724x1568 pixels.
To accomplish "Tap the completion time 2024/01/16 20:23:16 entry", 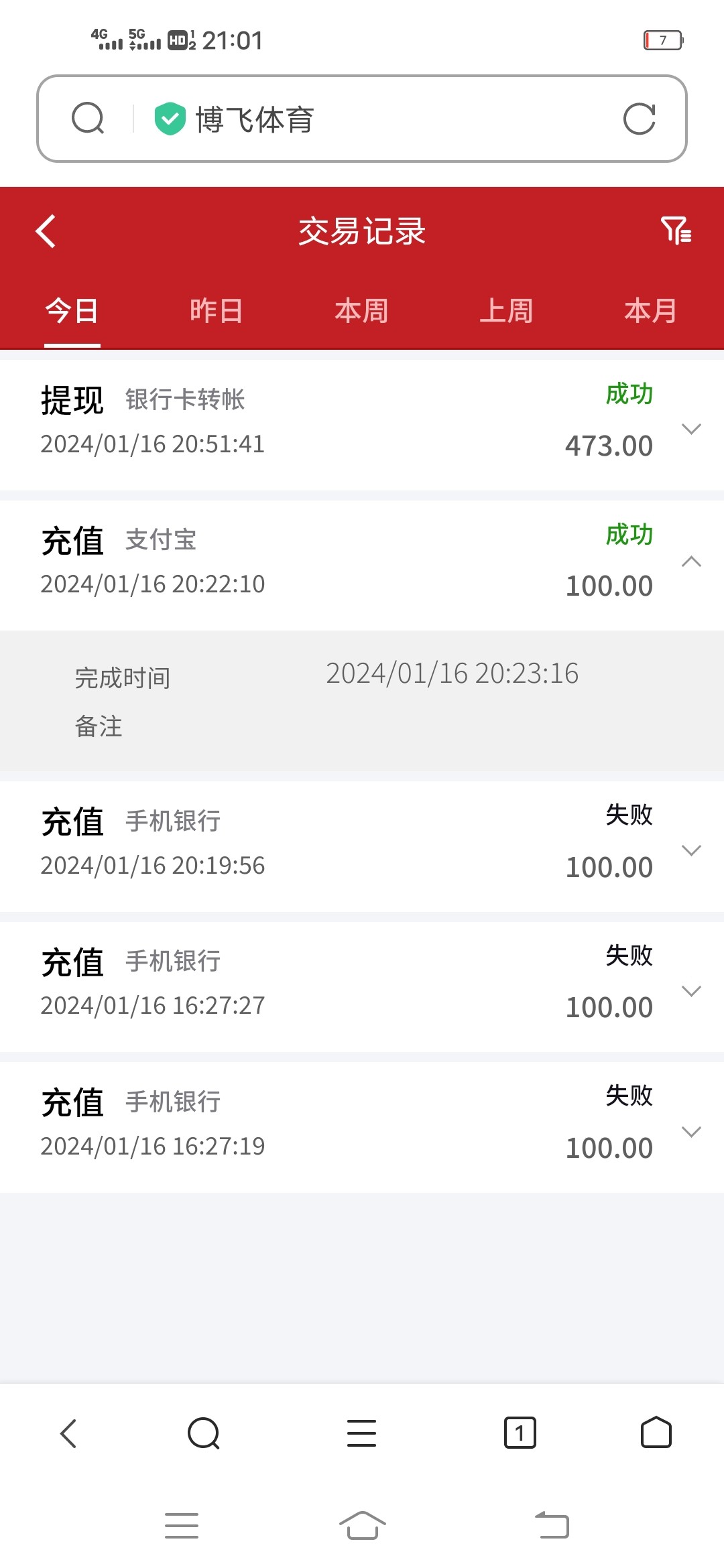I will pyautogui.click(x=451, y=675).
